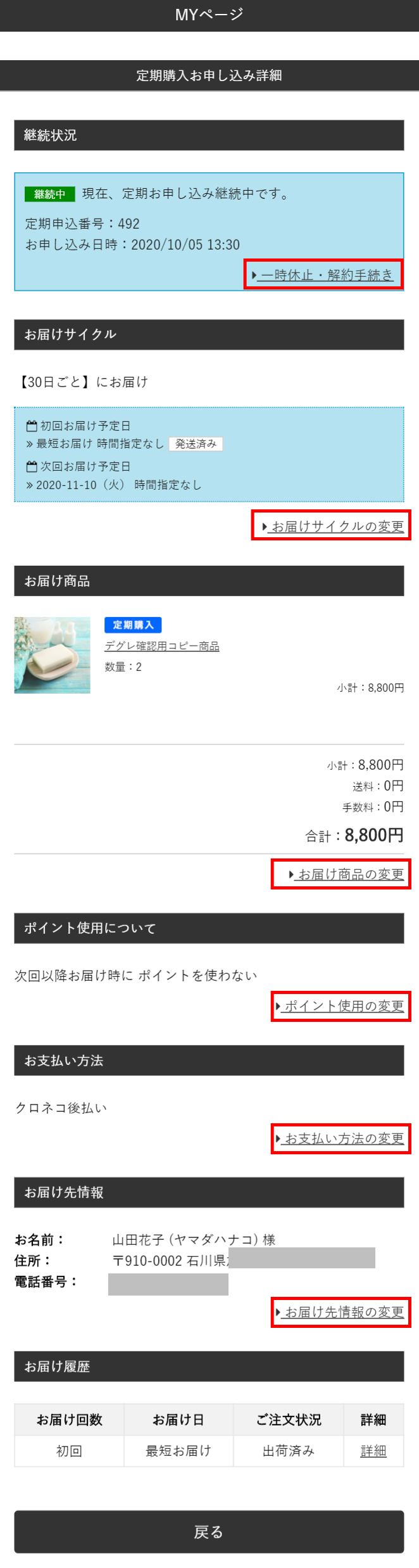
Task: Change point usage via ポイント使用の変更
Action: (343, 1006)
